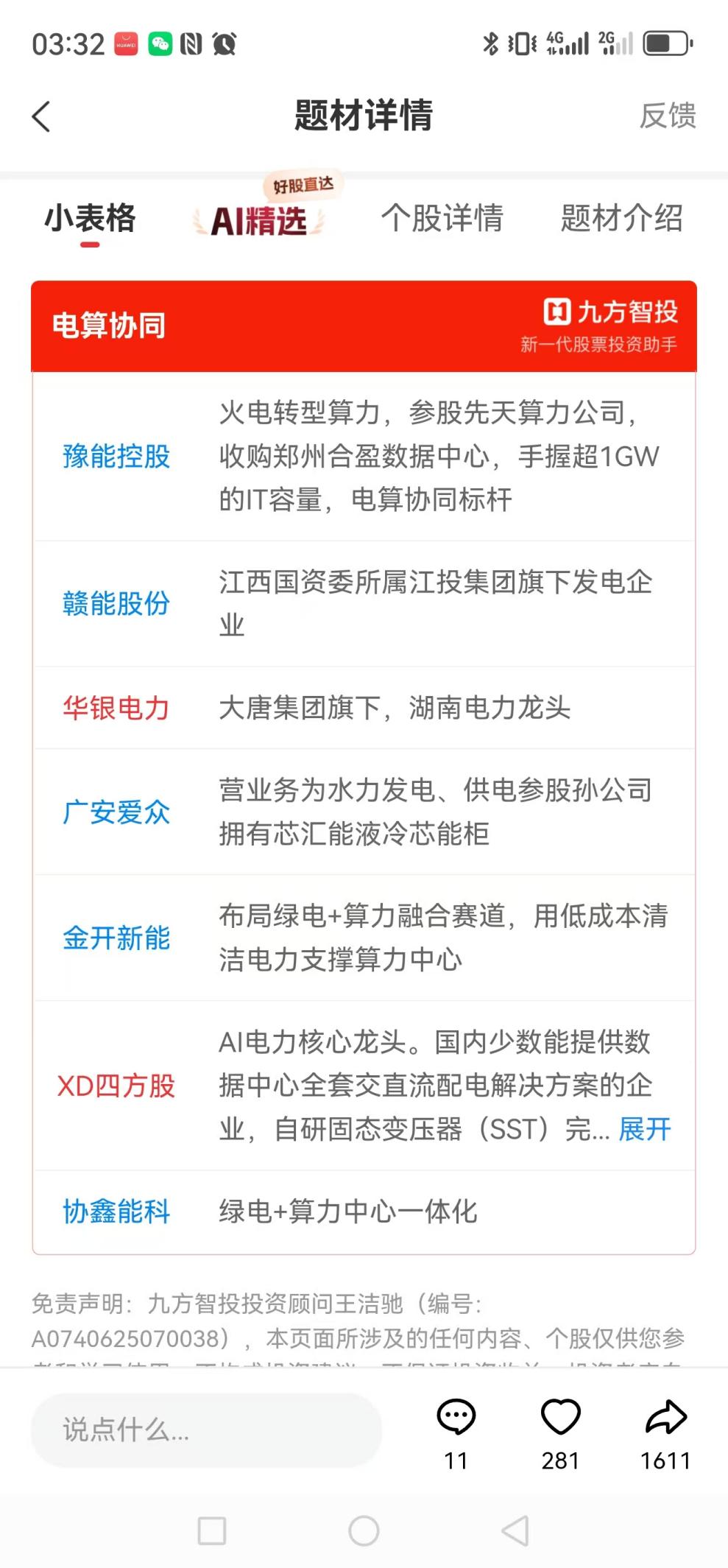Tap the 说点什么 comment field
This screenshot has height=1568, width=728.
[x=206, y=1430]
